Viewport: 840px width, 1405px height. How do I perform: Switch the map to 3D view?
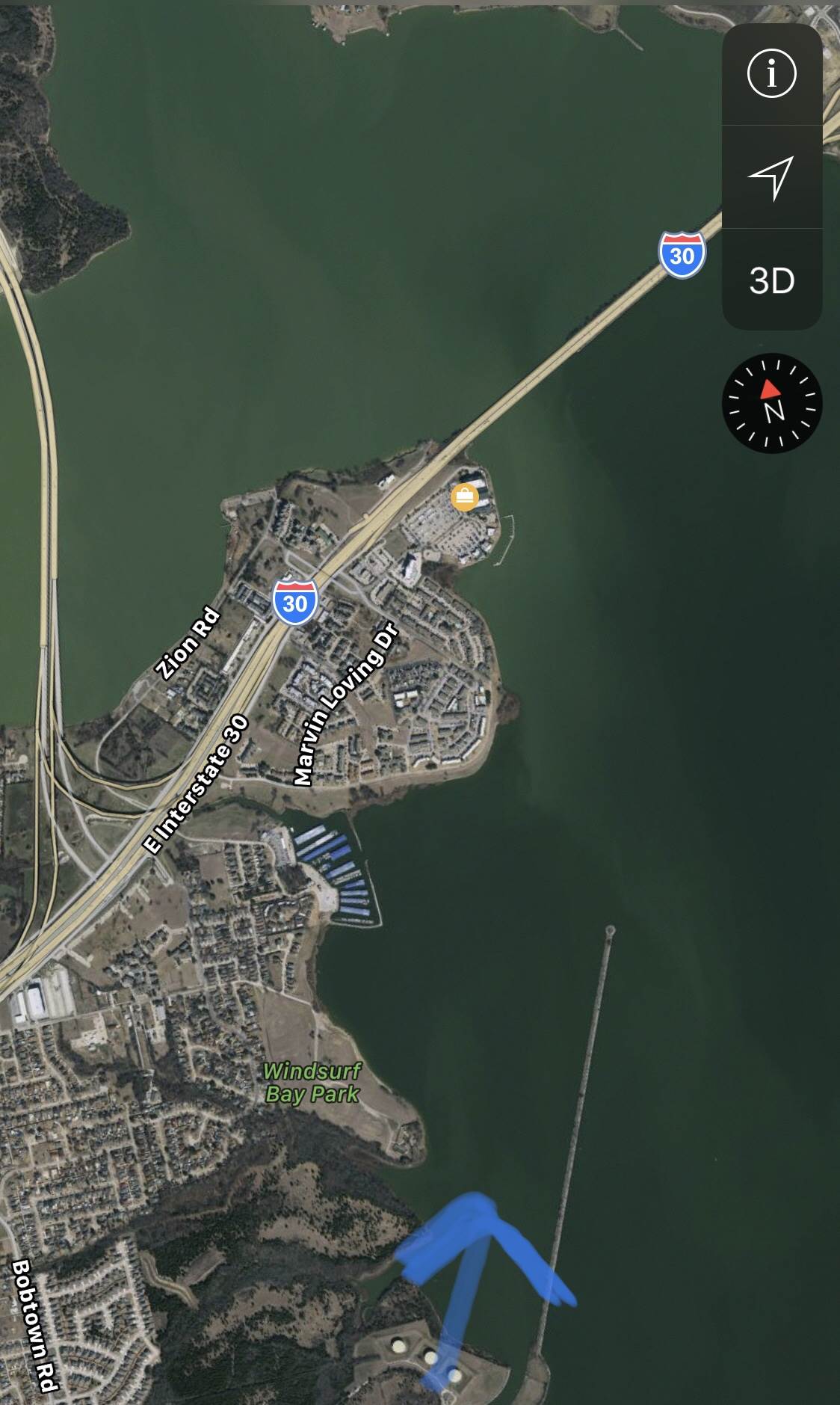pyautogui.click(x=771, y=280)
